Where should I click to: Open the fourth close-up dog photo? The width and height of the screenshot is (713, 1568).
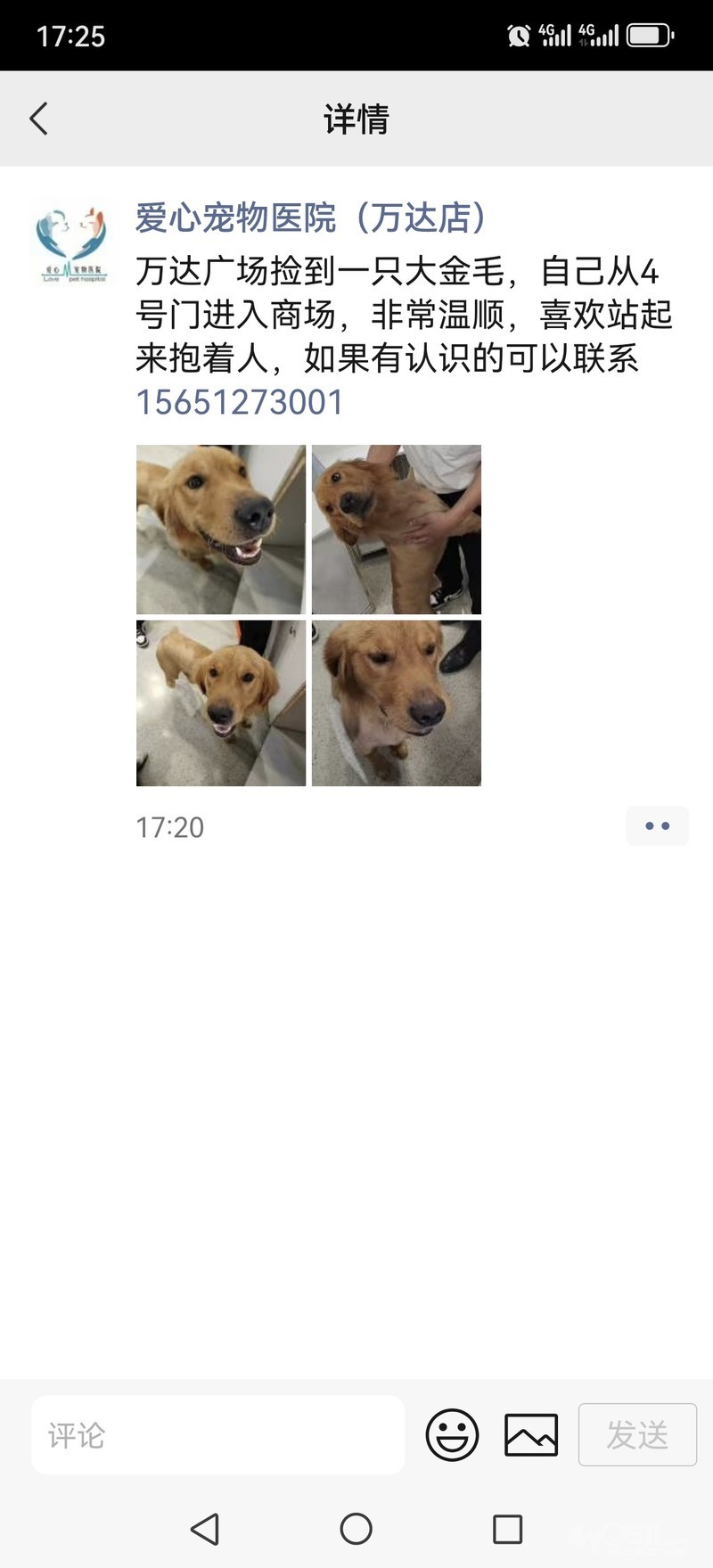pyautogui.click(x=397, y=703)
